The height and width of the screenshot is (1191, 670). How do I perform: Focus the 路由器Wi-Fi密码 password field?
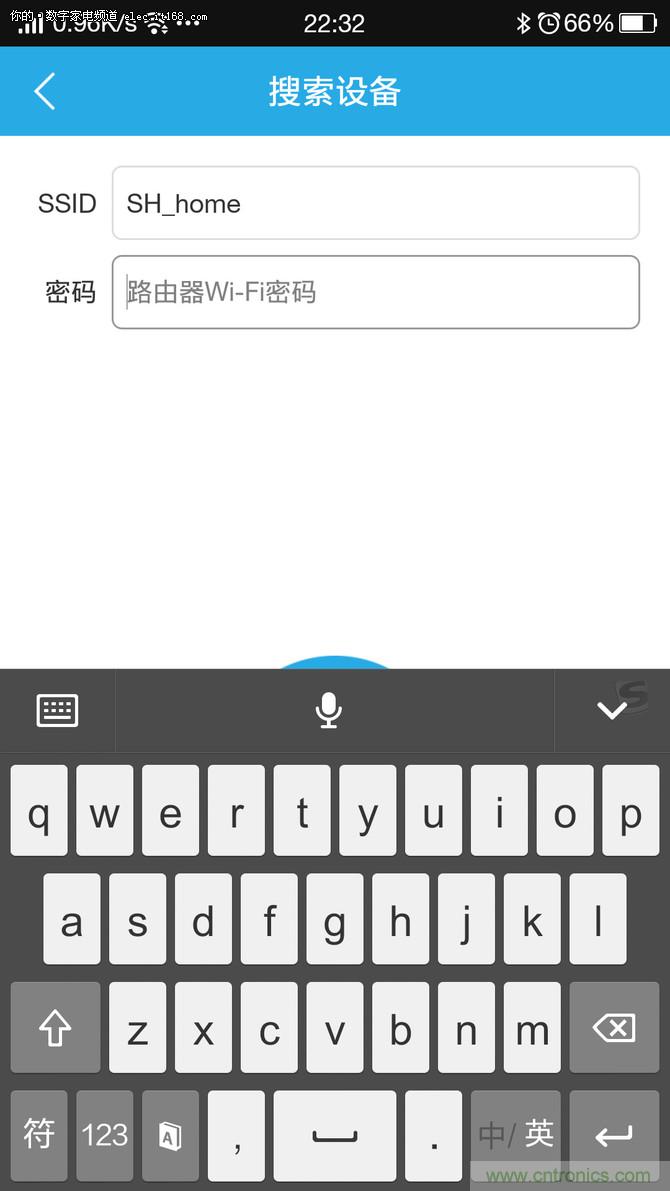pos(375,292)
